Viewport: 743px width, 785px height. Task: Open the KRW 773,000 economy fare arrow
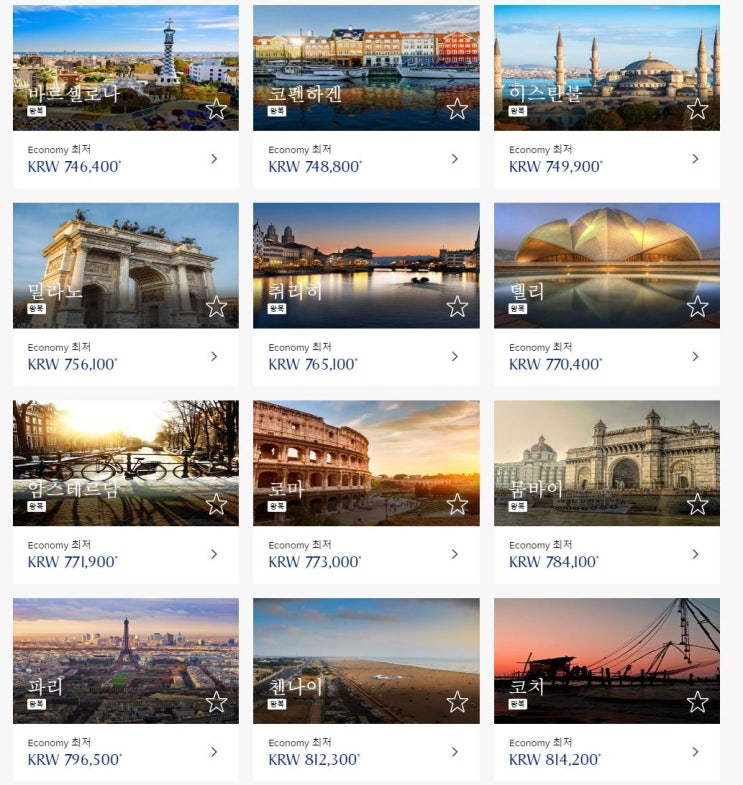455,554
